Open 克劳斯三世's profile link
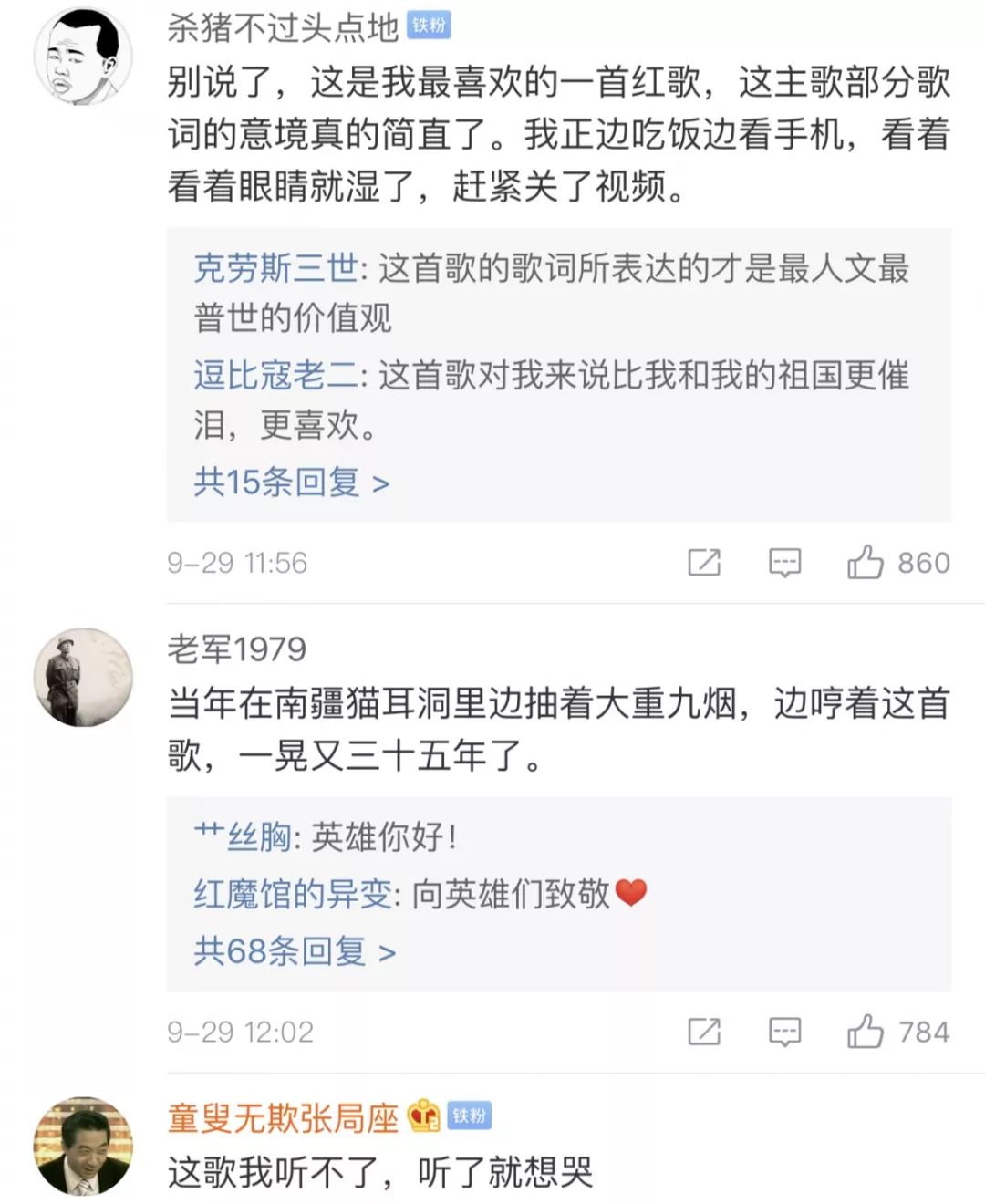Image resolution: width=985 pixels, height=1204 pixels. 267,268
